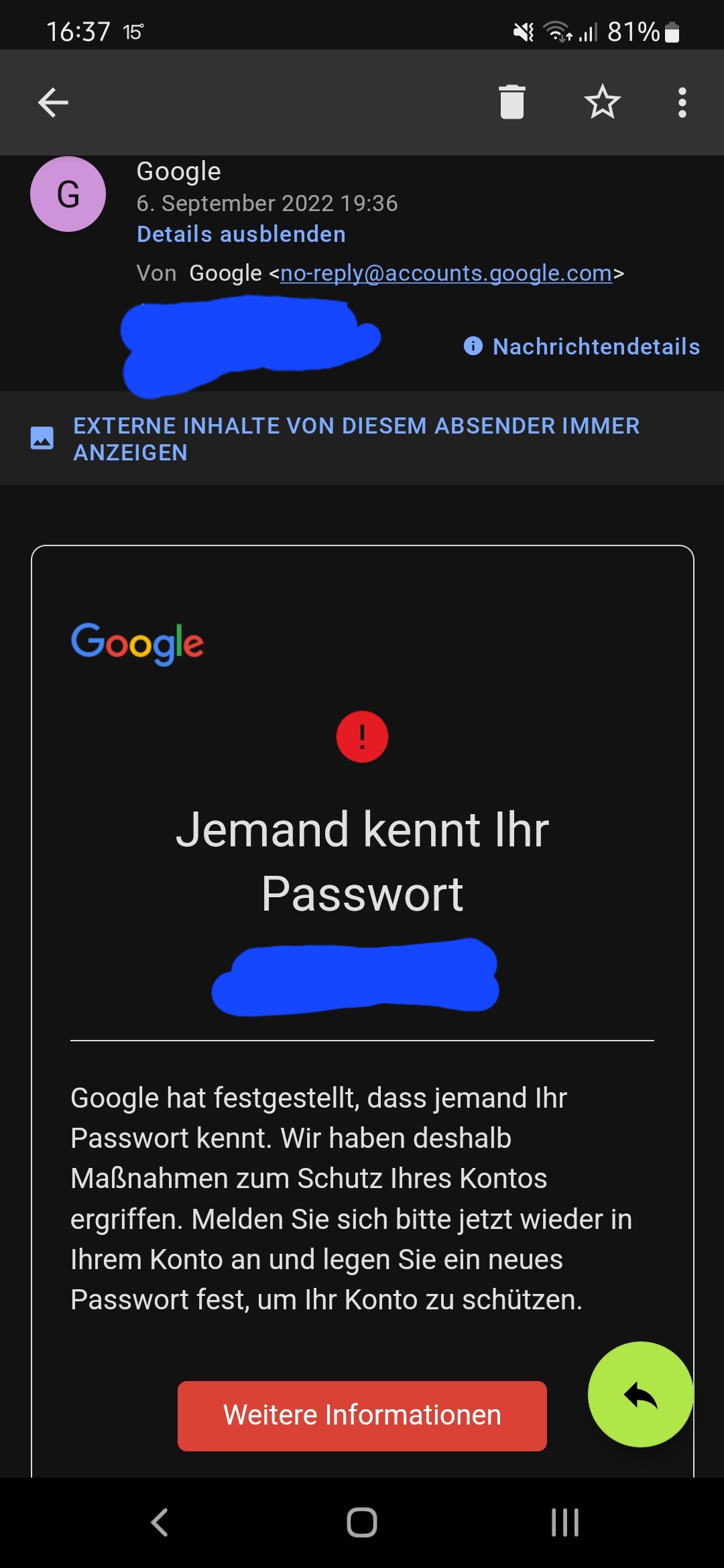Tap the Weitere Informationen button

(362, 1415)
